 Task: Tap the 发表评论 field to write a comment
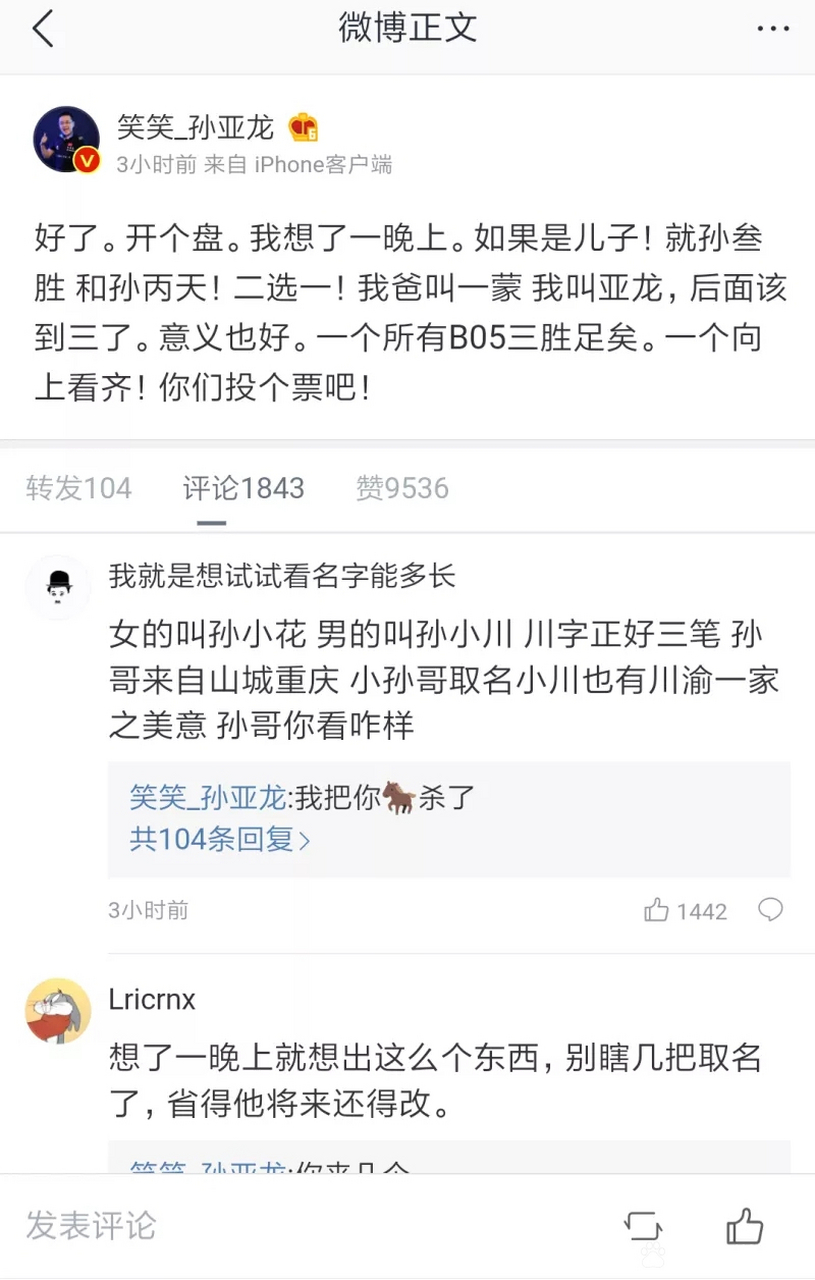tap(91, 1225)
